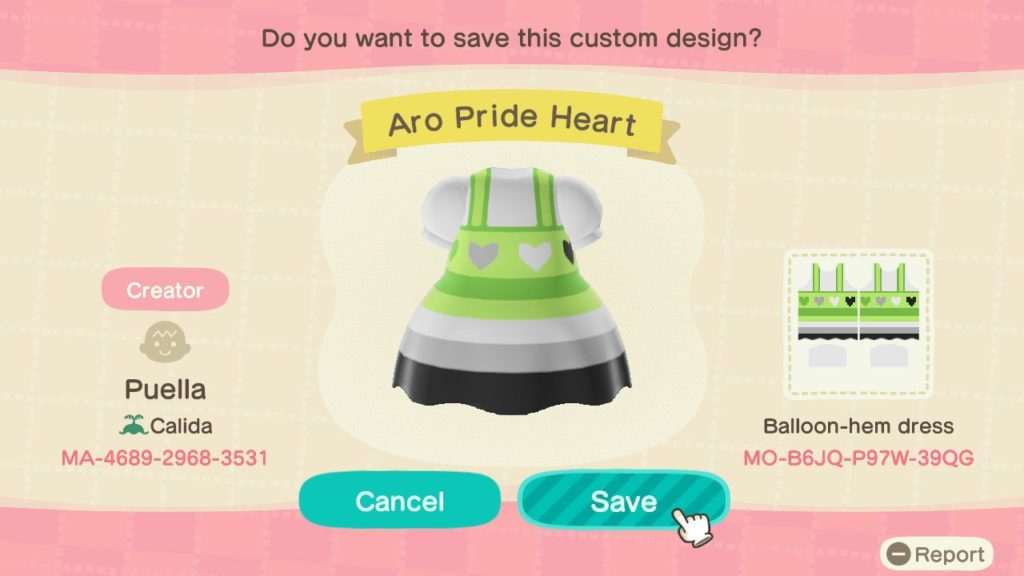The image size is (1024, 576).
Task: Save the Aro Pride Heart design
Action: [622, 500]
